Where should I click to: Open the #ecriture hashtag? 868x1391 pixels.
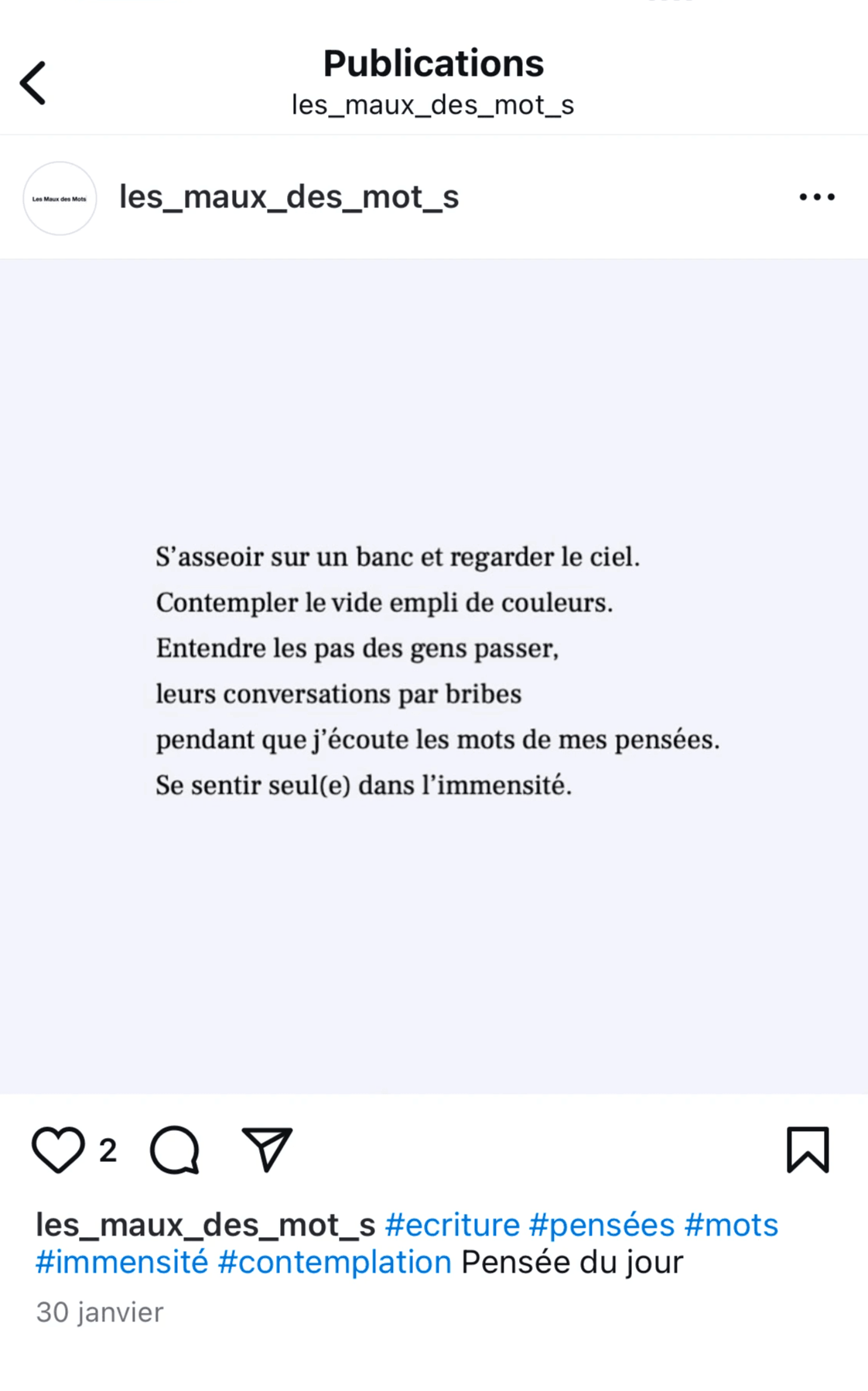(452, 1225)
